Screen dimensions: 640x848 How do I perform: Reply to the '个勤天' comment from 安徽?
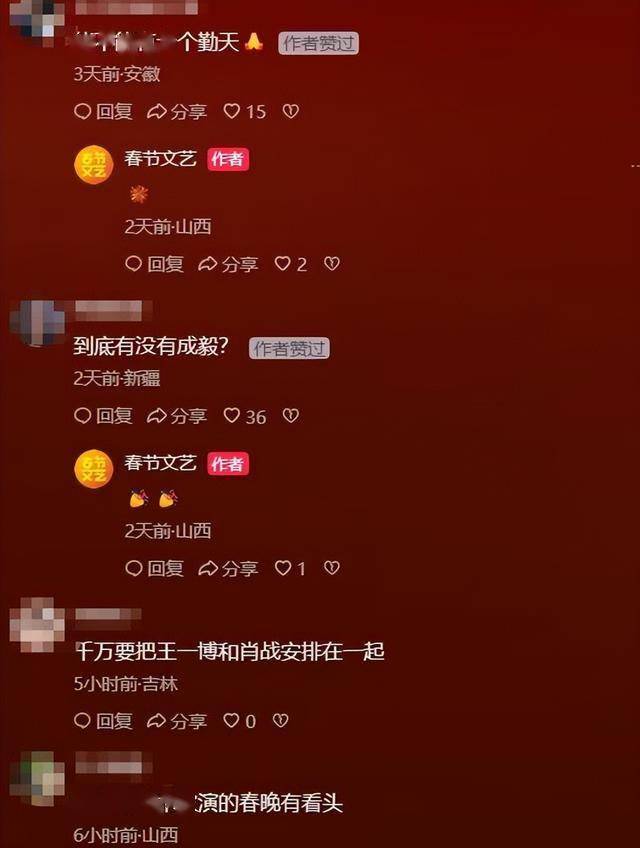(x=104, y=112)
